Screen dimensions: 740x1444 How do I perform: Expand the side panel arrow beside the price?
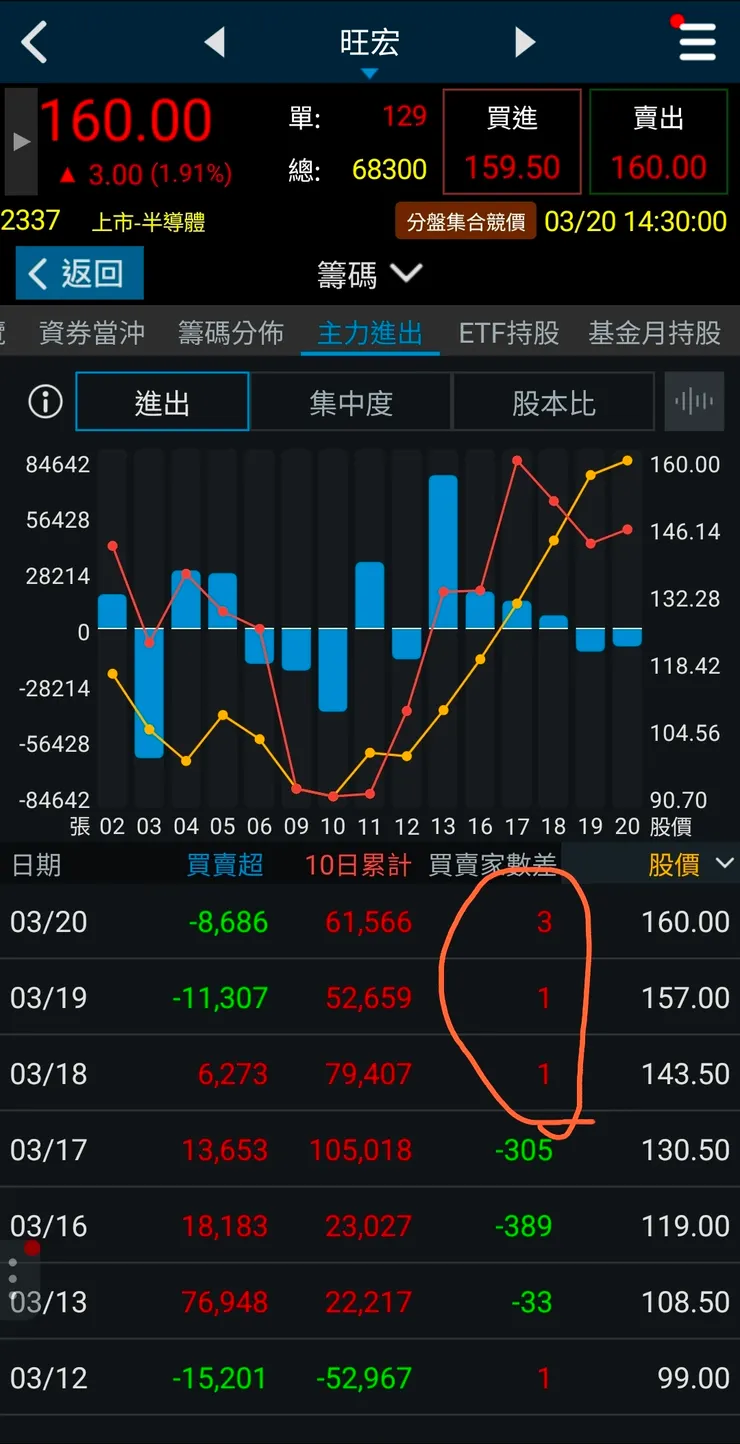pyautogui.click(x=21, y=142)
